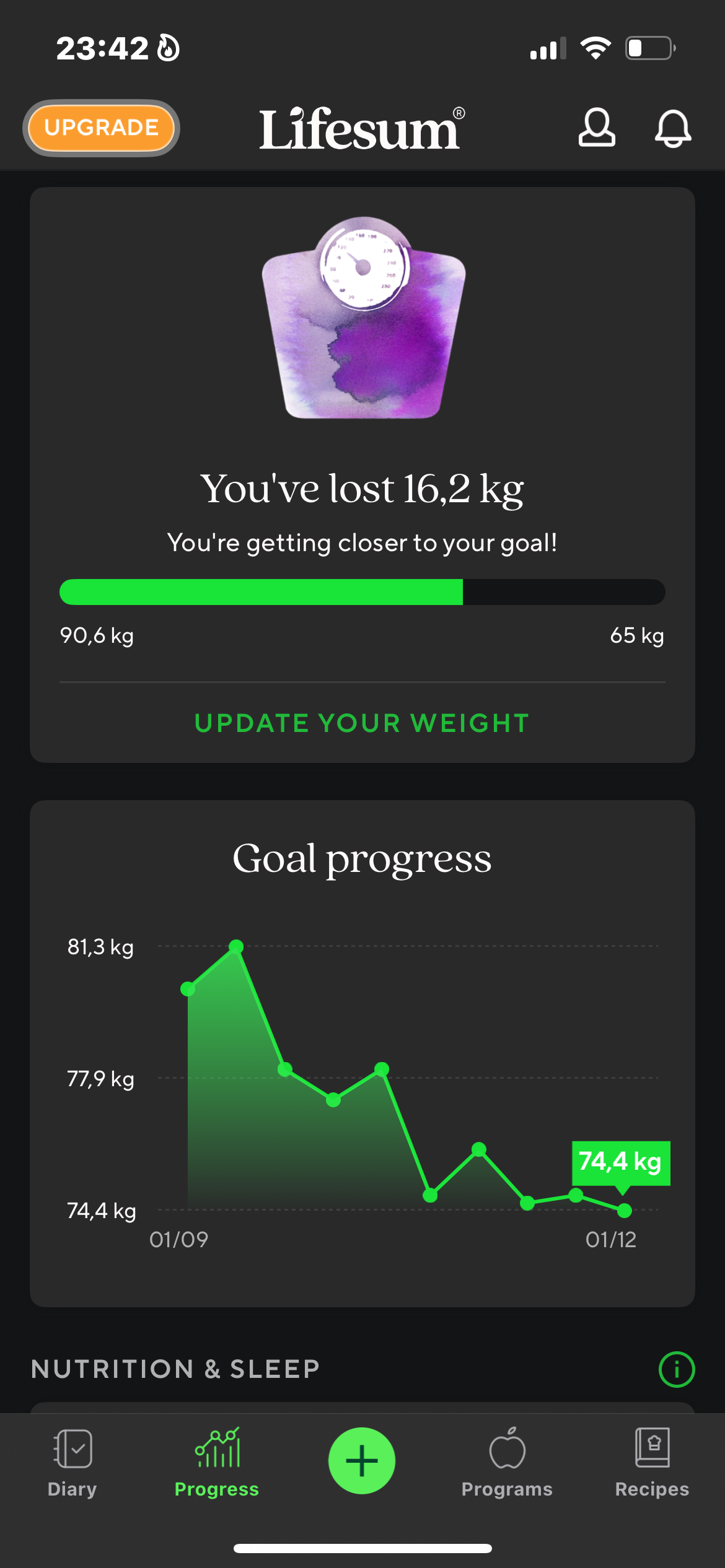Open the Programs tab
The width and height of the screenshot is (725, 1568).
507,1461
